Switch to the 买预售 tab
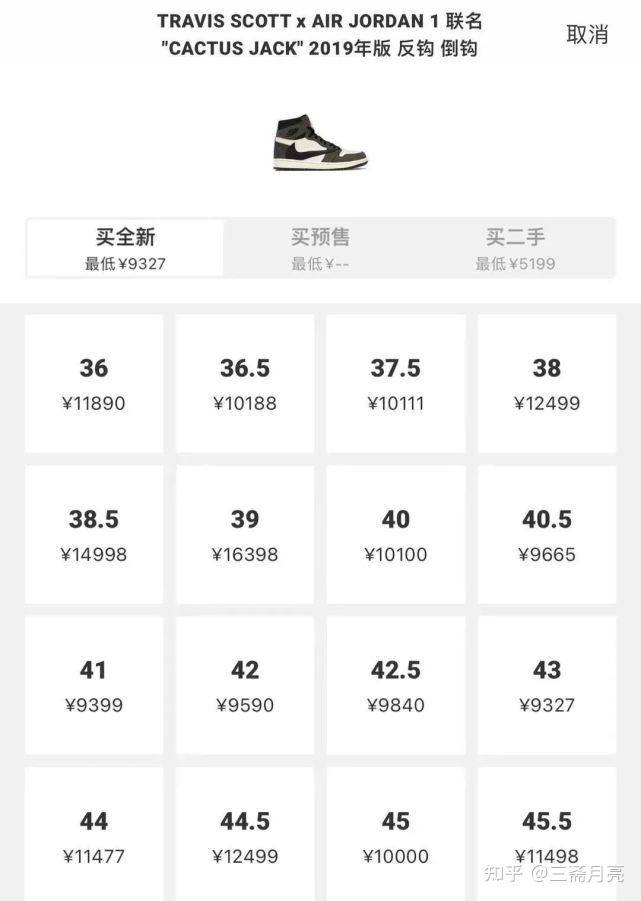This screenshot has height=901, width=641. coord(320,248)
